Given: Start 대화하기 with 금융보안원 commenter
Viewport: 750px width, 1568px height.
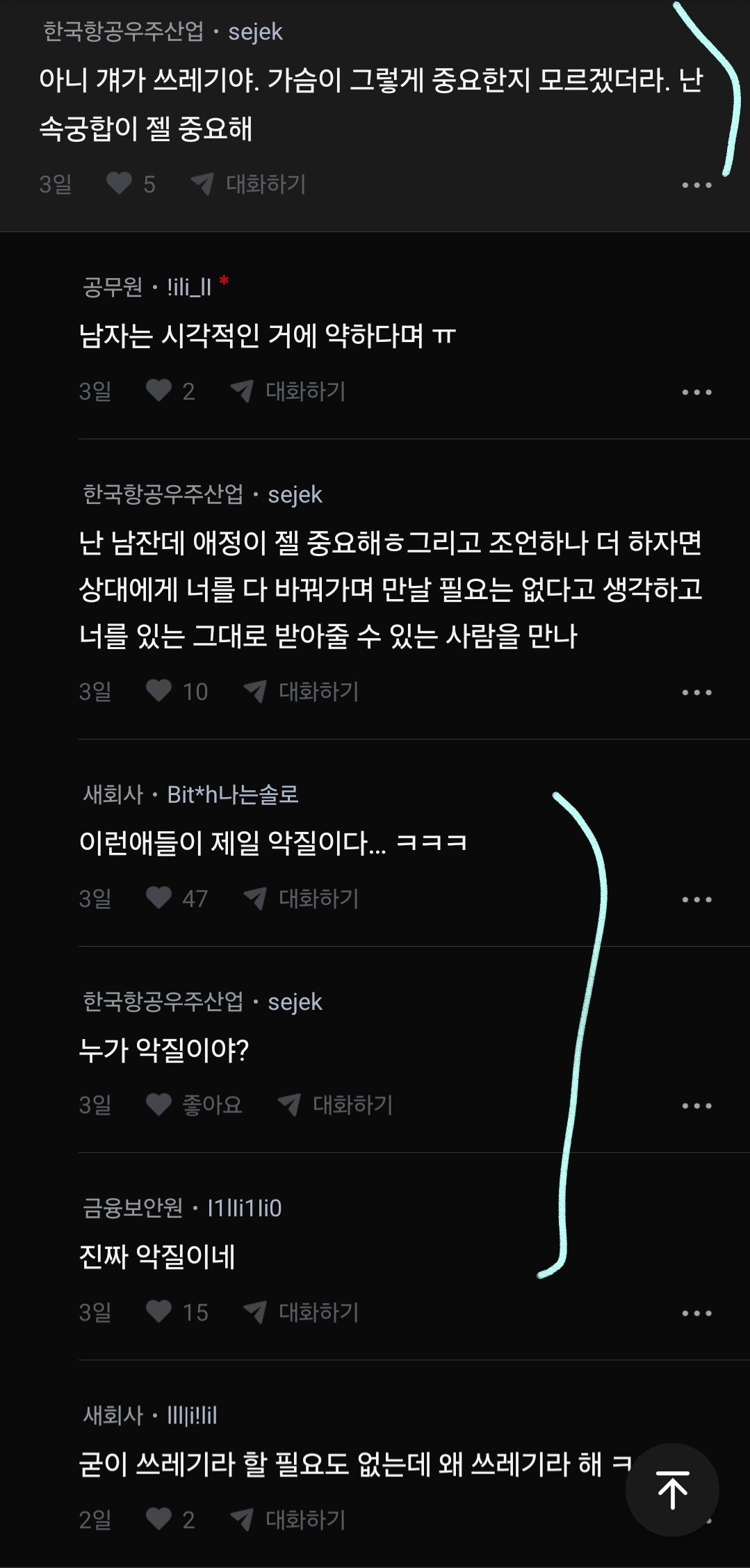Looking at the screenshot, I should coord(302,1312).
